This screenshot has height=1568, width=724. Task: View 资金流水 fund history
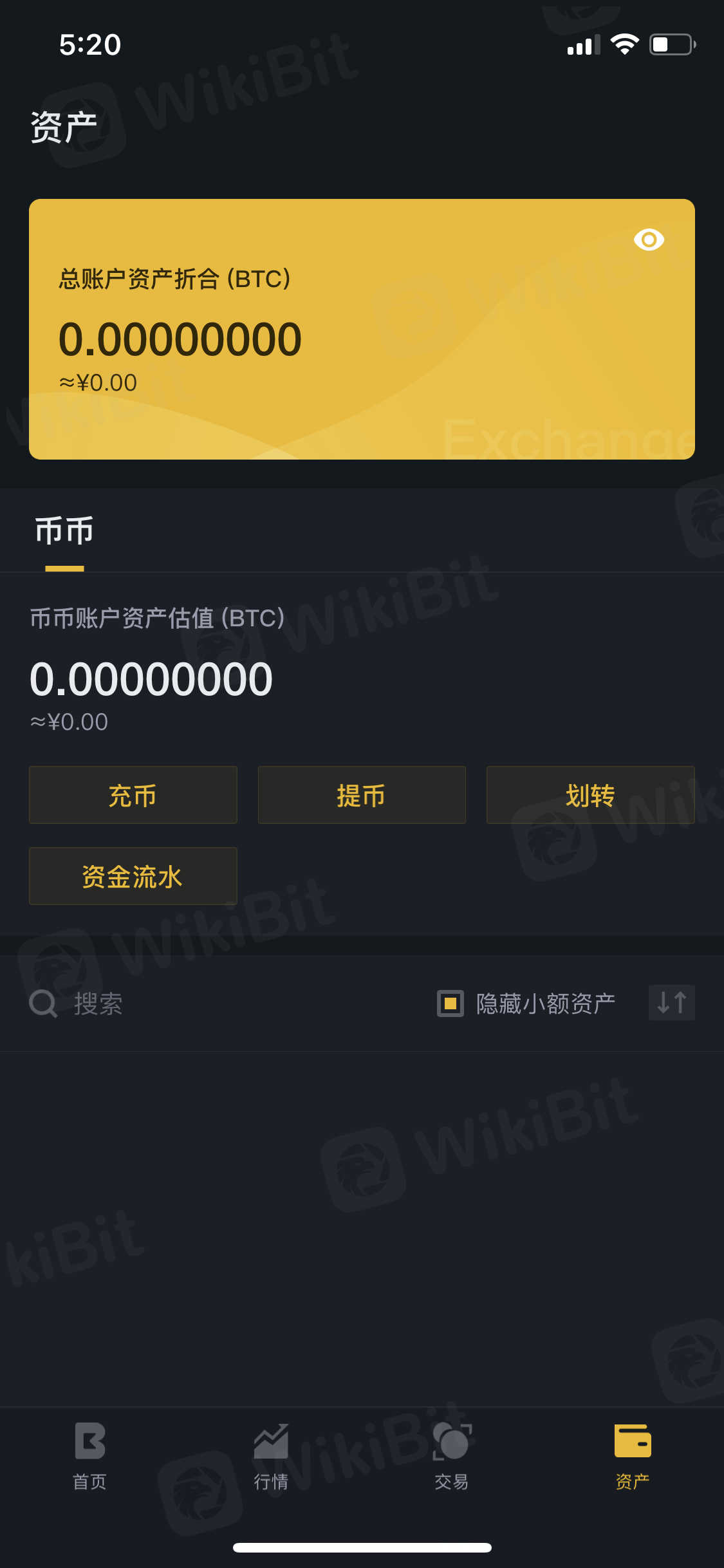(x=133, y=876)
